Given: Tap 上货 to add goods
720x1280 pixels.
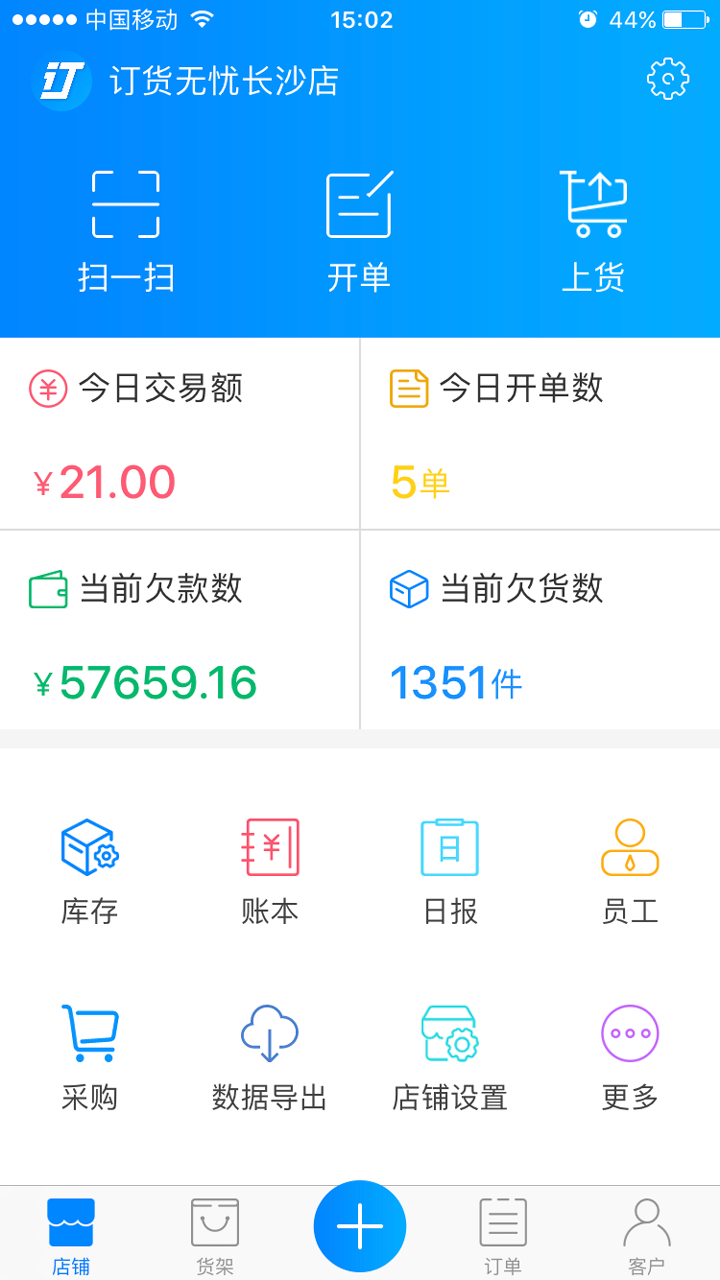Looking at the screenshot, I should click(593, 232).
